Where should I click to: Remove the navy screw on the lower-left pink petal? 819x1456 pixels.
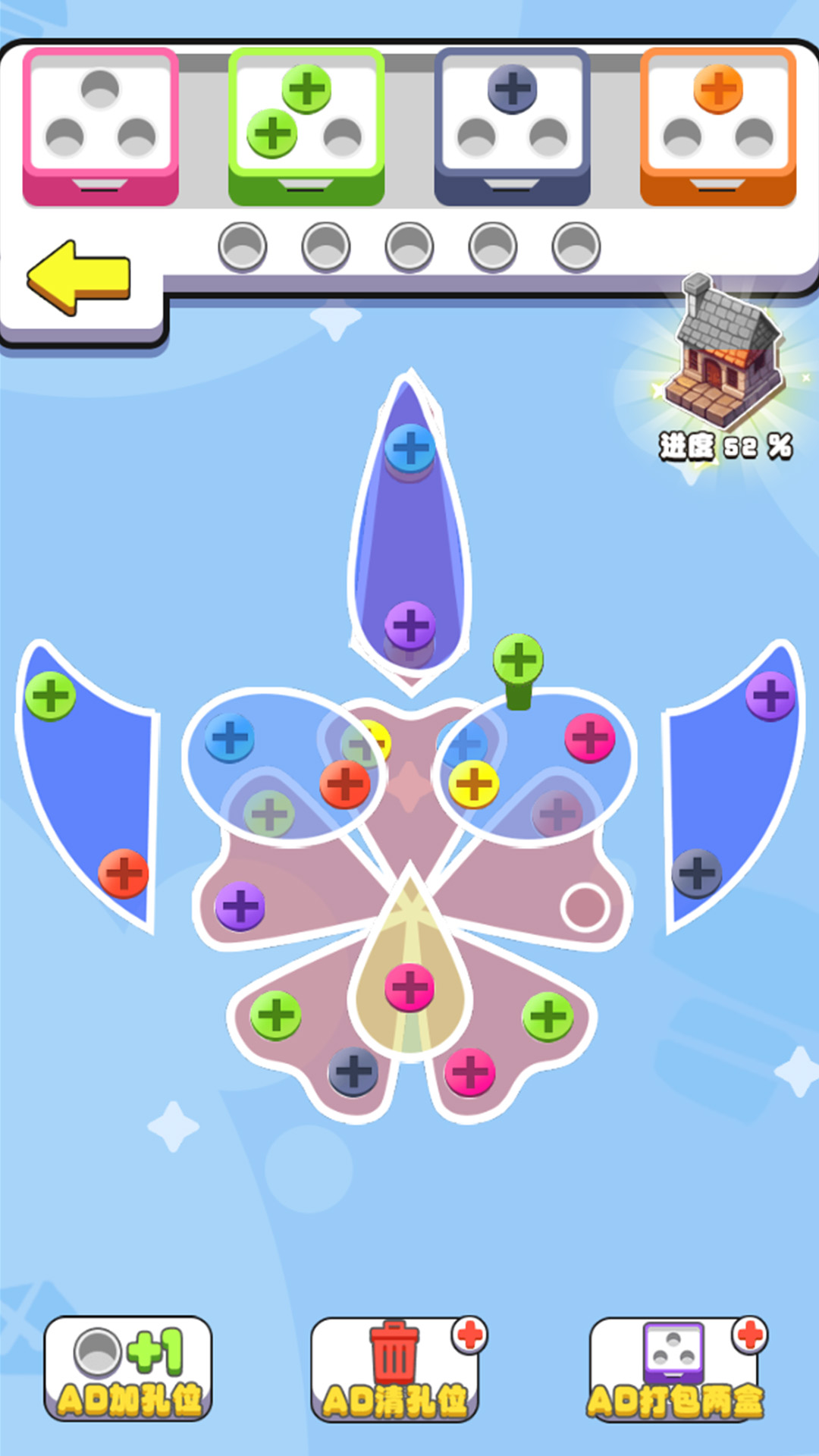(353, 1072)
